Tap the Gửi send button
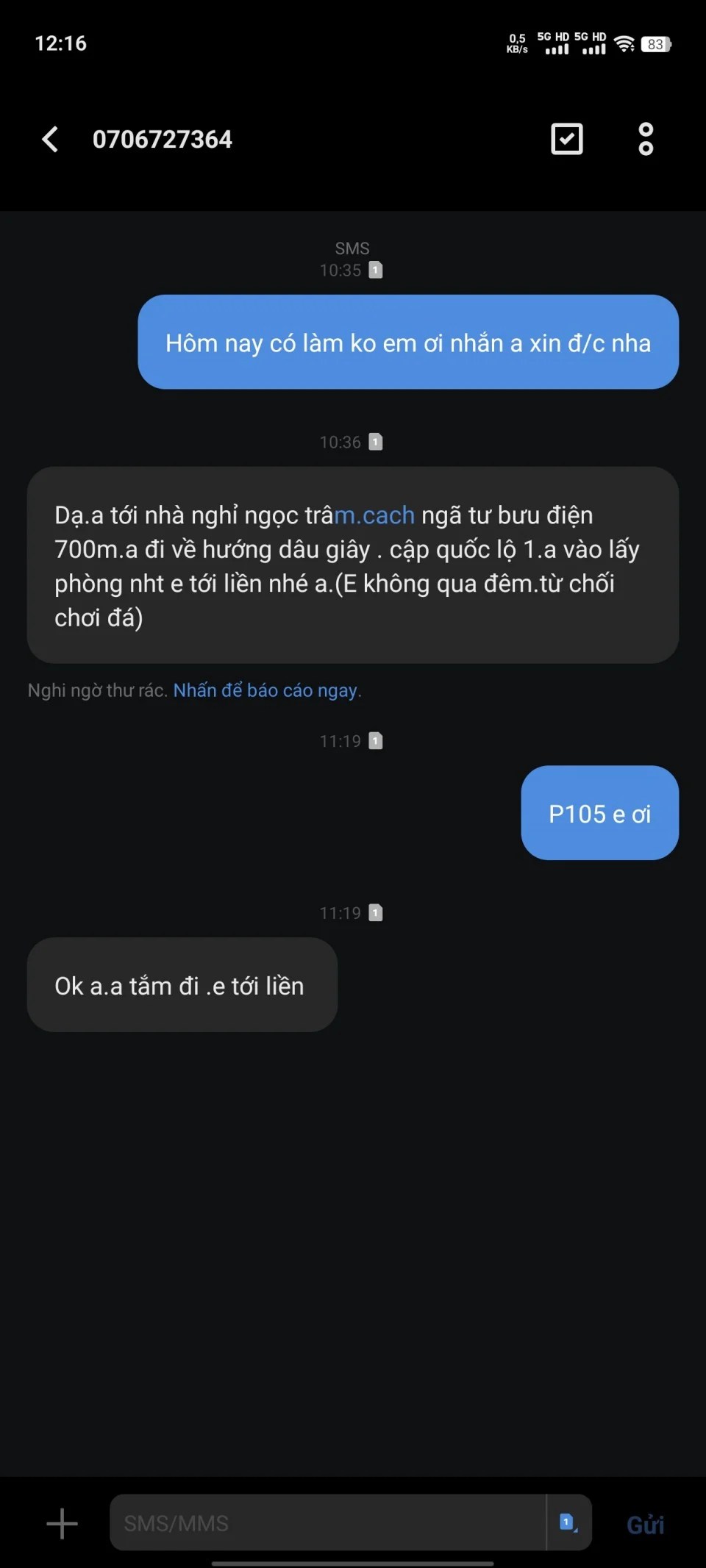The height and width of the screenshot is (1568, 706). point(646,1525)
